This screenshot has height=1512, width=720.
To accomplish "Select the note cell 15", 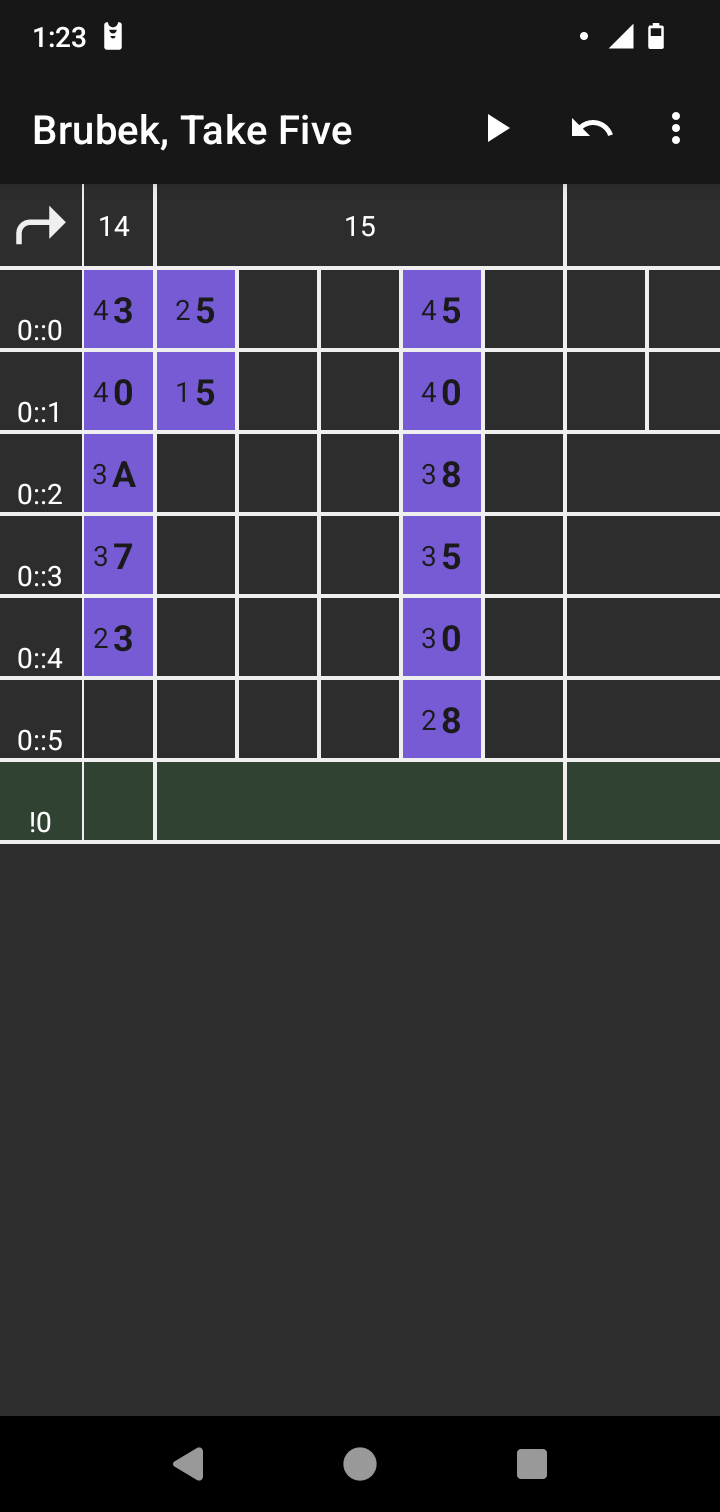I will tap(196, 392).
